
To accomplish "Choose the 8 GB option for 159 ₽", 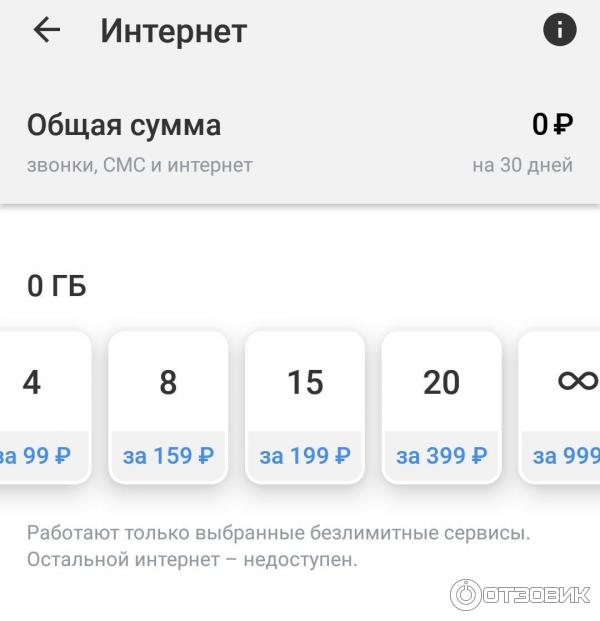I will (168, 407).
